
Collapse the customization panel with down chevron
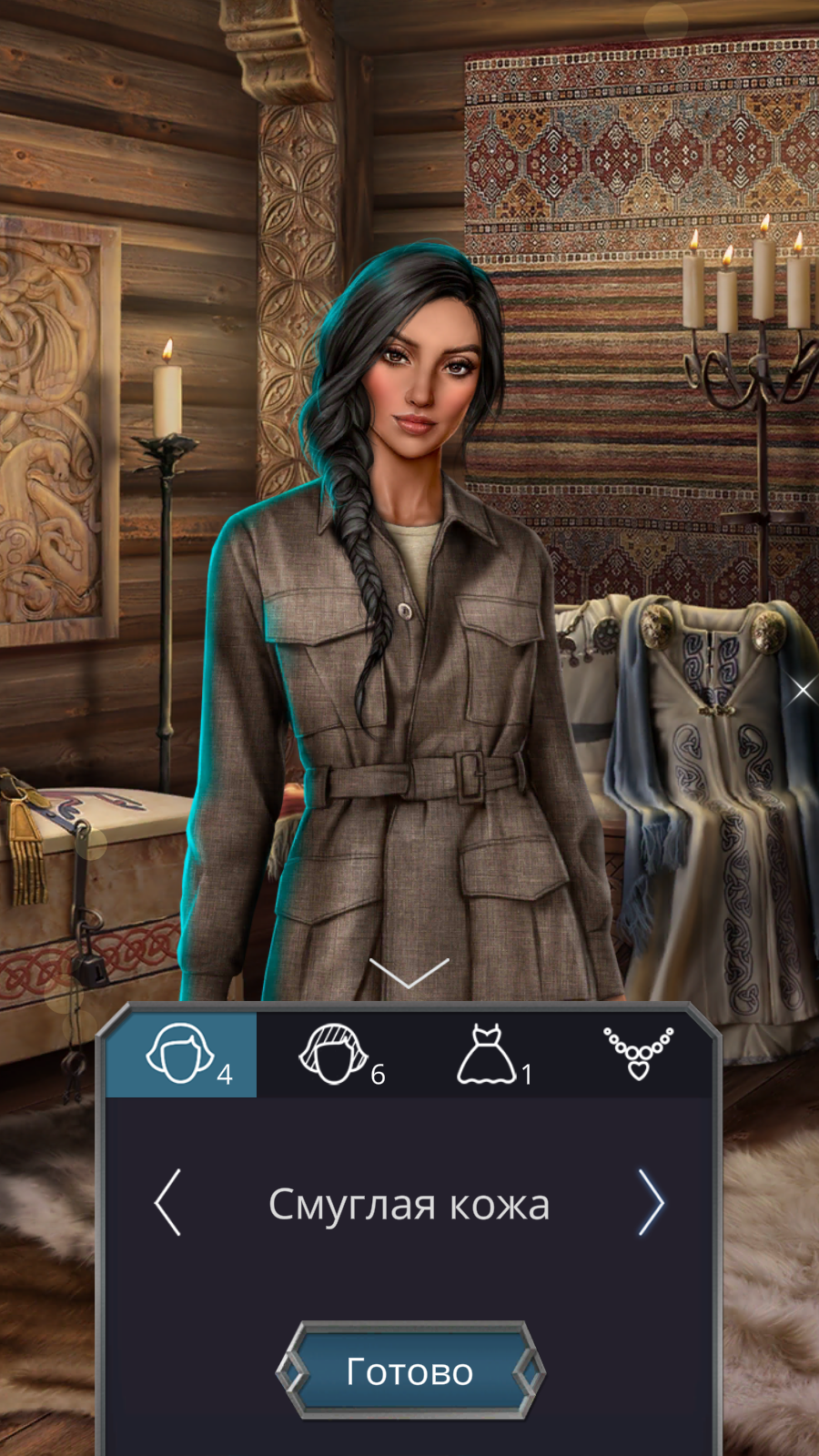click(x=409, y=973)
